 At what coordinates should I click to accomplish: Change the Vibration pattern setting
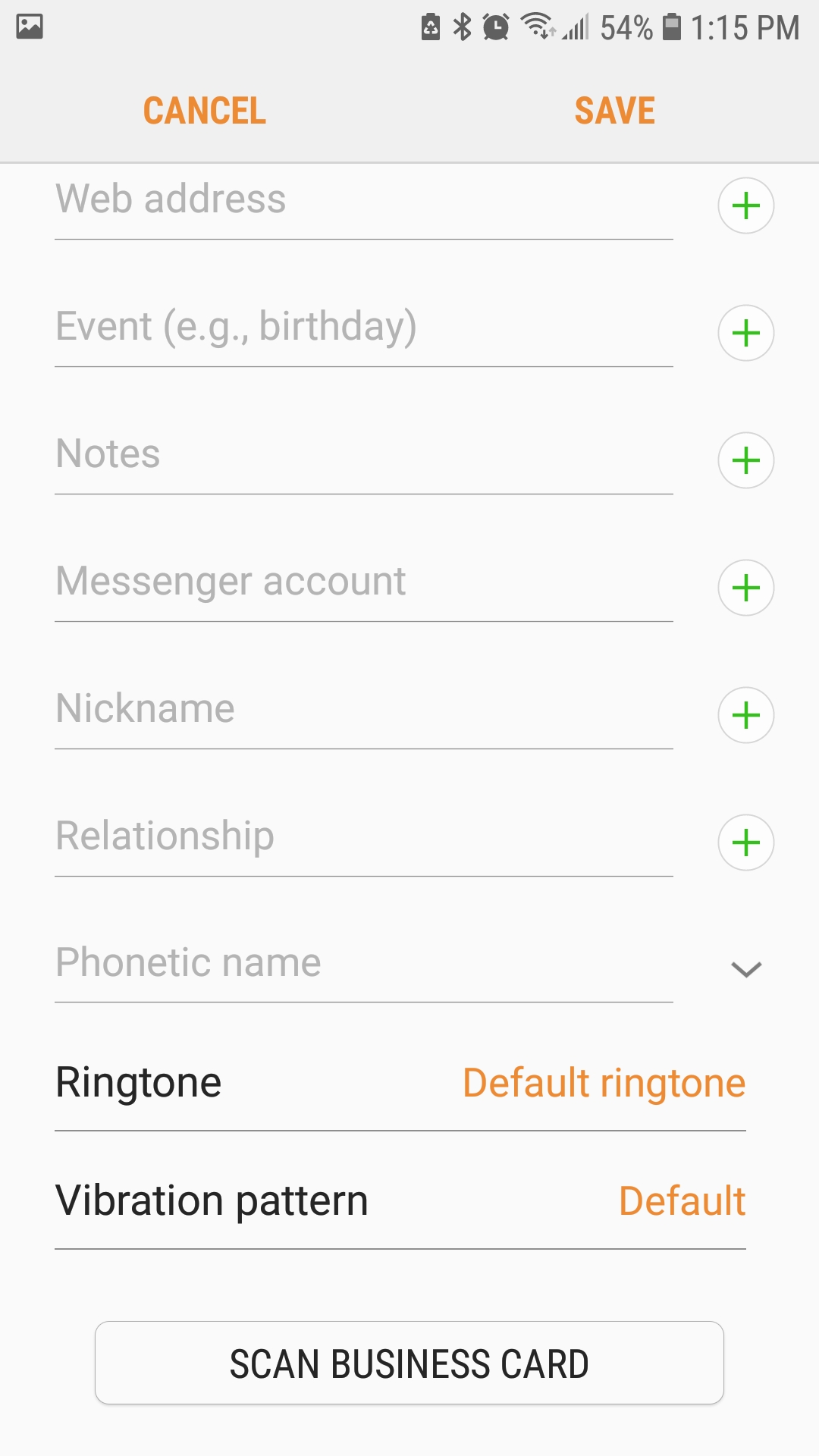[400, 1201]
